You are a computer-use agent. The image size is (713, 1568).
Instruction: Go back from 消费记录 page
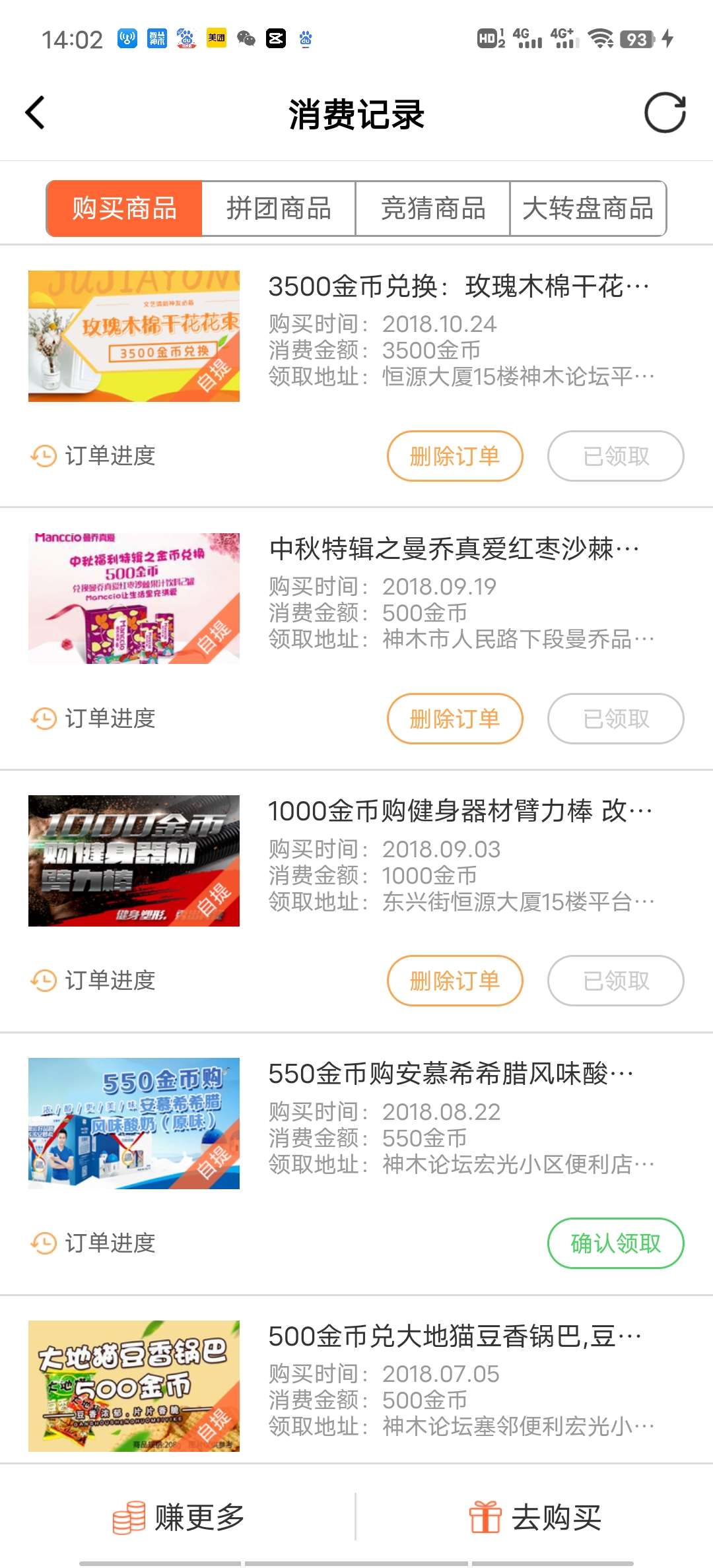[x=35, y=113]
